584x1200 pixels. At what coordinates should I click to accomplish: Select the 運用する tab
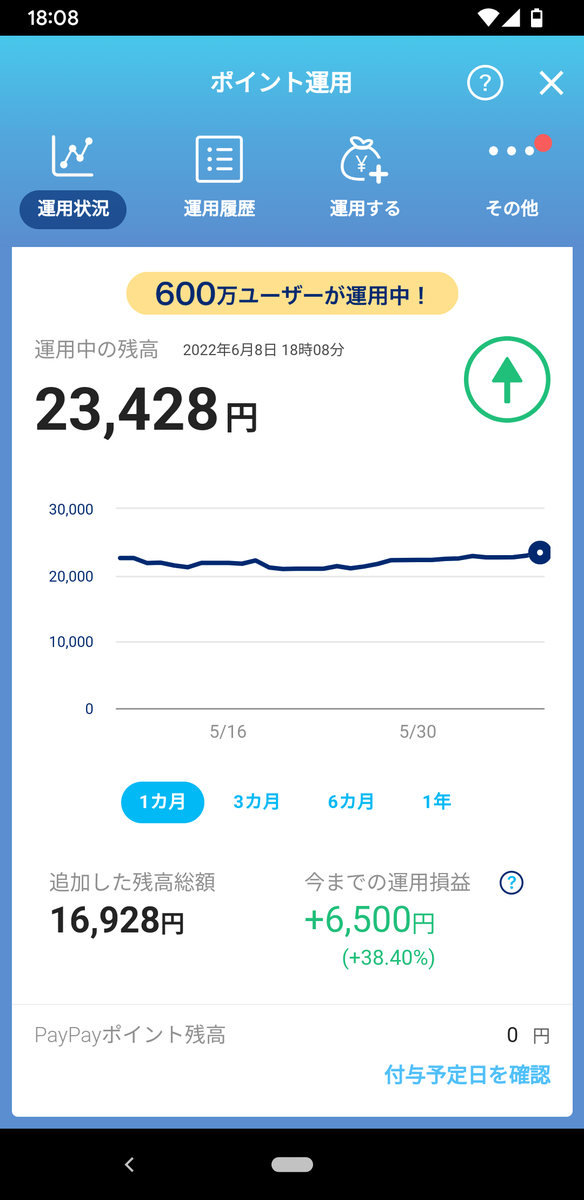pos(365,181)
